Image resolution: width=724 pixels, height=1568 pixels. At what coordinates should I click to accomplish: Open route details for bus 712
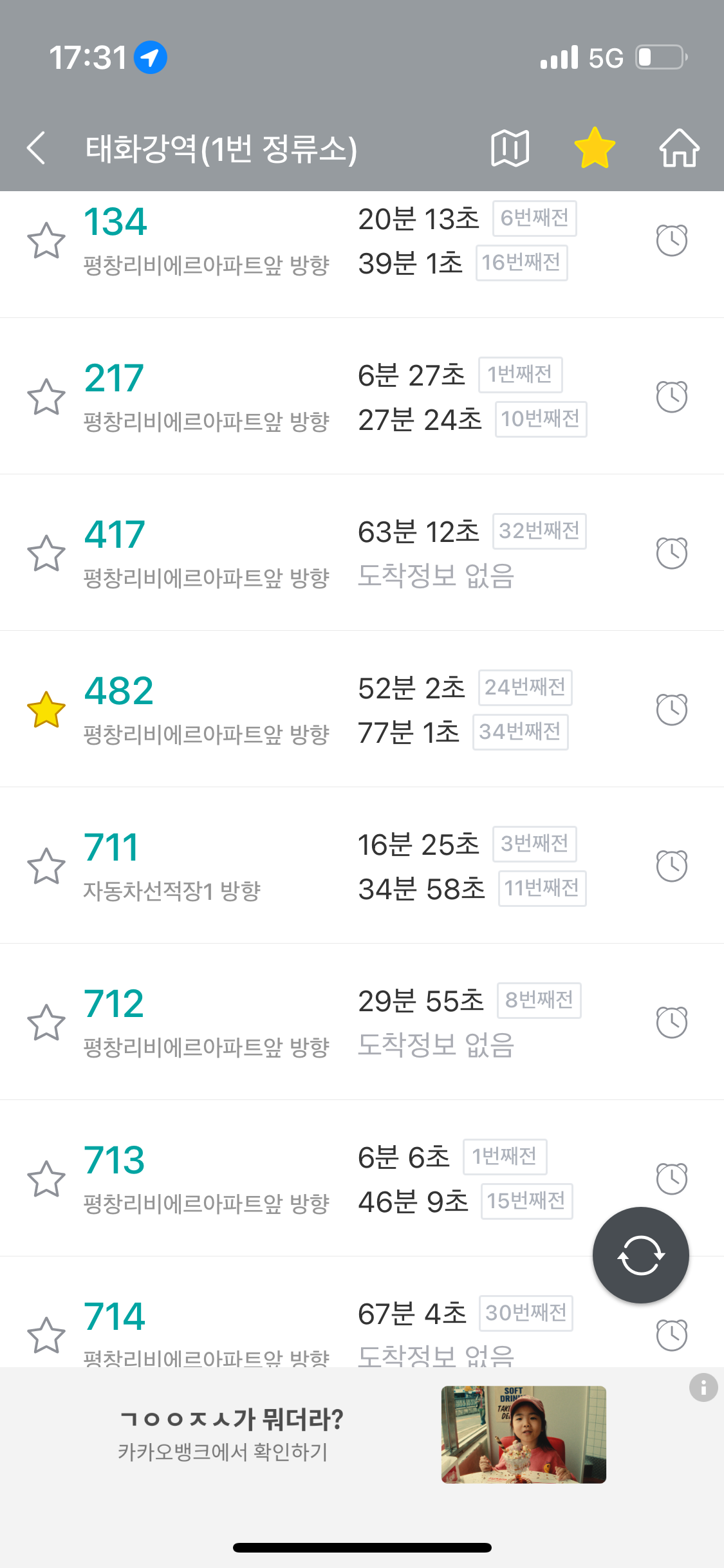[362, 1022]
